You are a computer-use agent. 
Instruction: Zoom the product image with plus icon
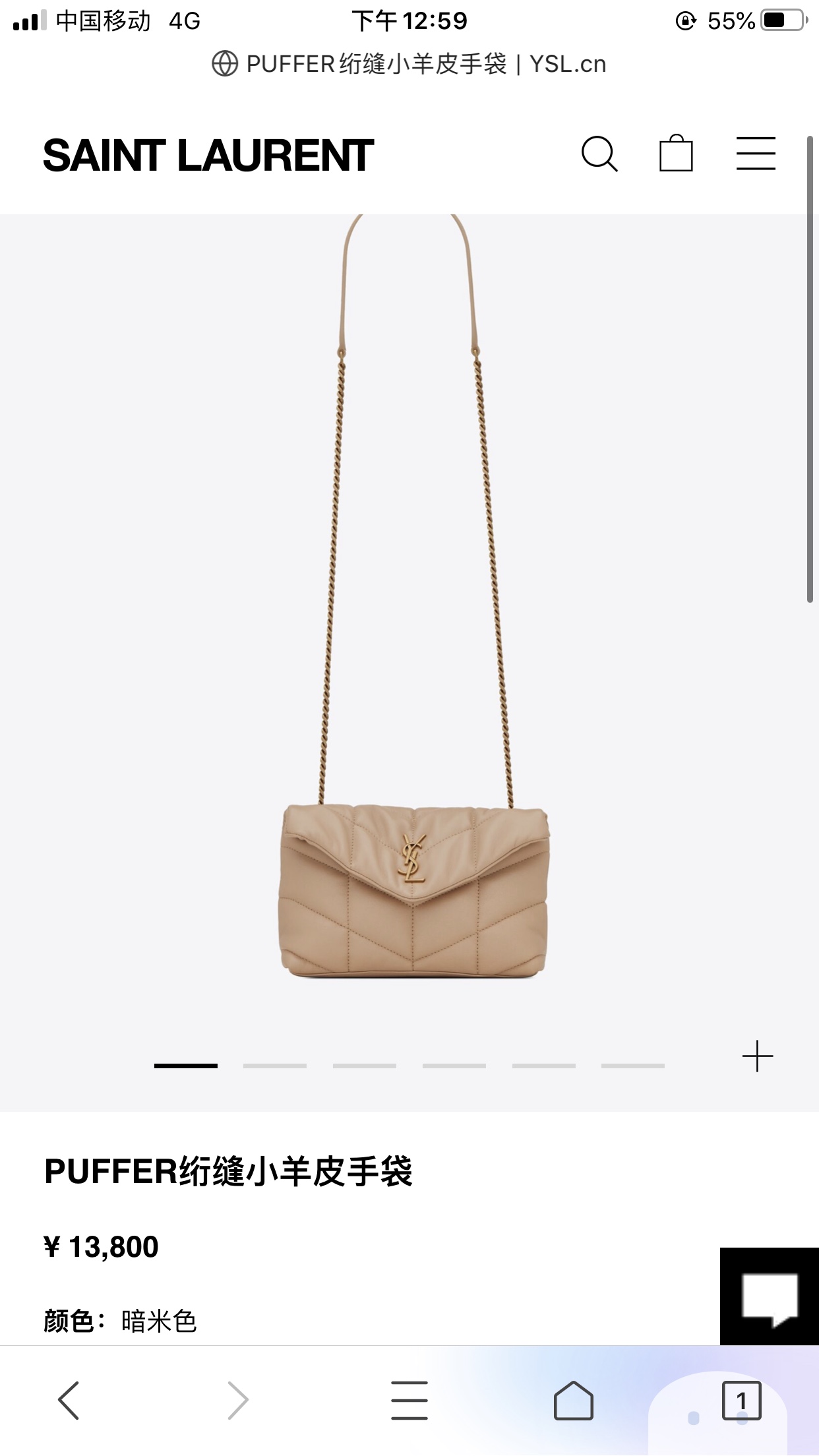[757, 1056]
